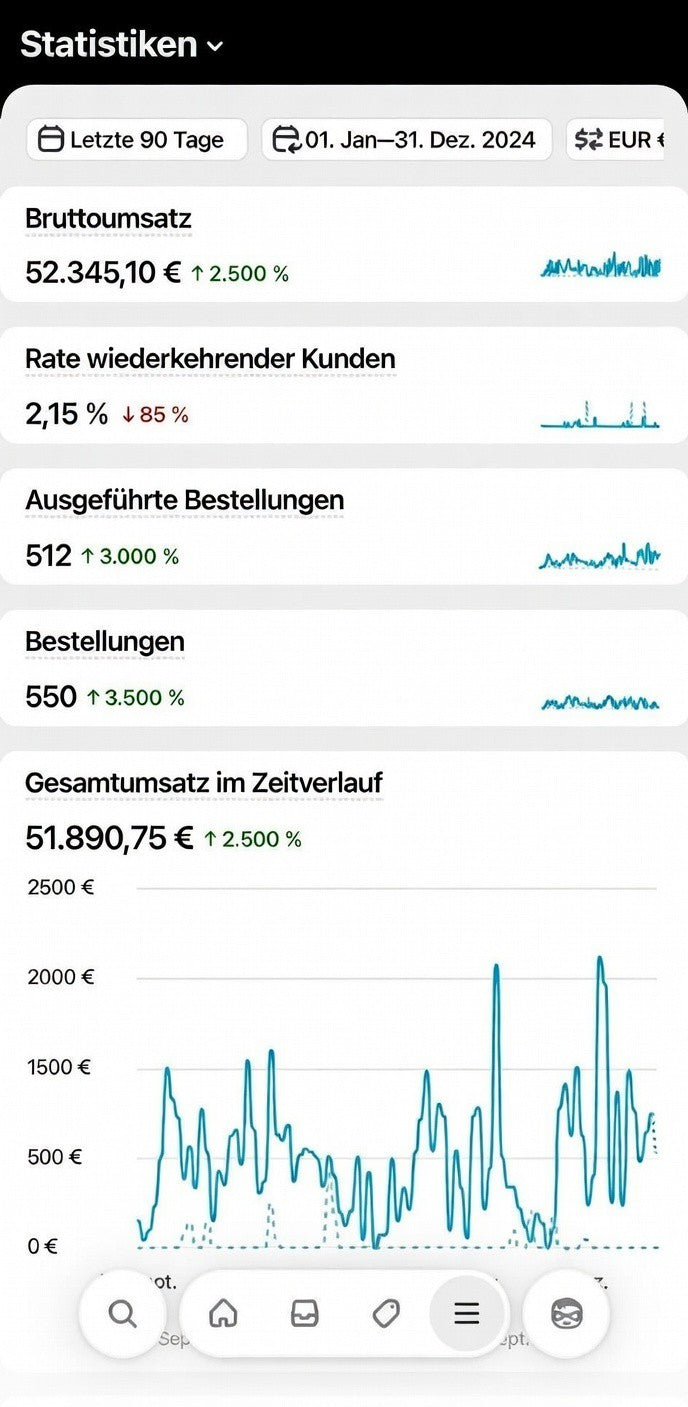
Task: View Ausgeführte Bestellungen details
Action: (x=344, y=527)
